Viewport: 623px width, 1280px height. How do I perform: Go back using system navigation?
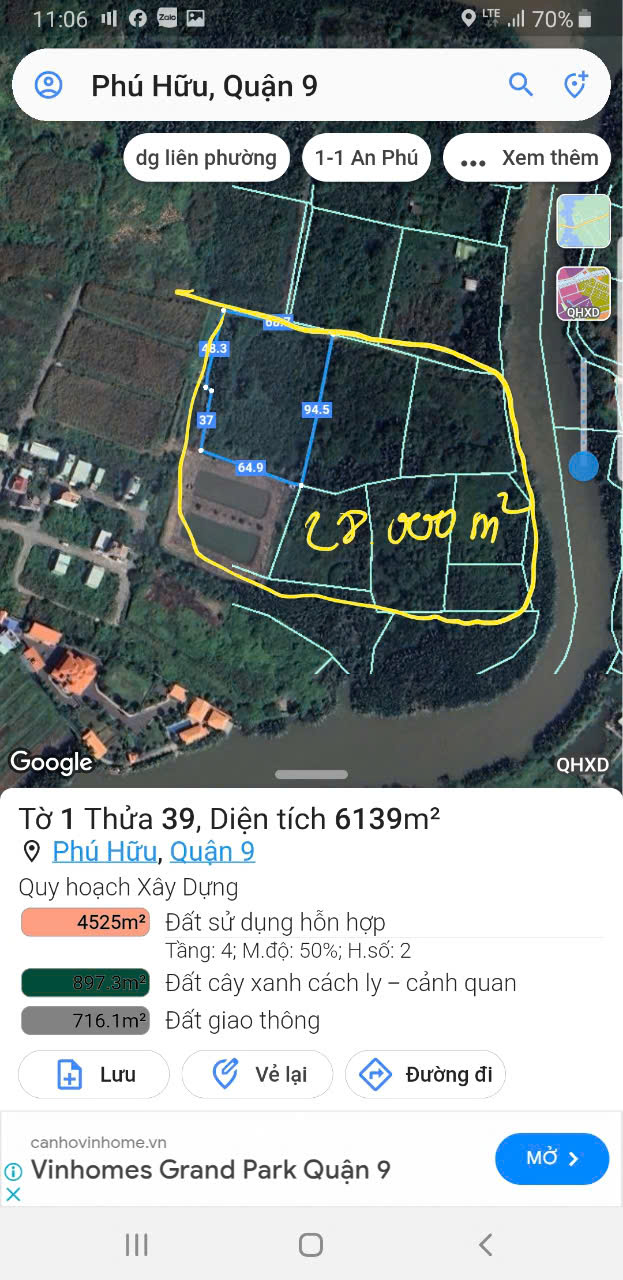point(485,1244)
